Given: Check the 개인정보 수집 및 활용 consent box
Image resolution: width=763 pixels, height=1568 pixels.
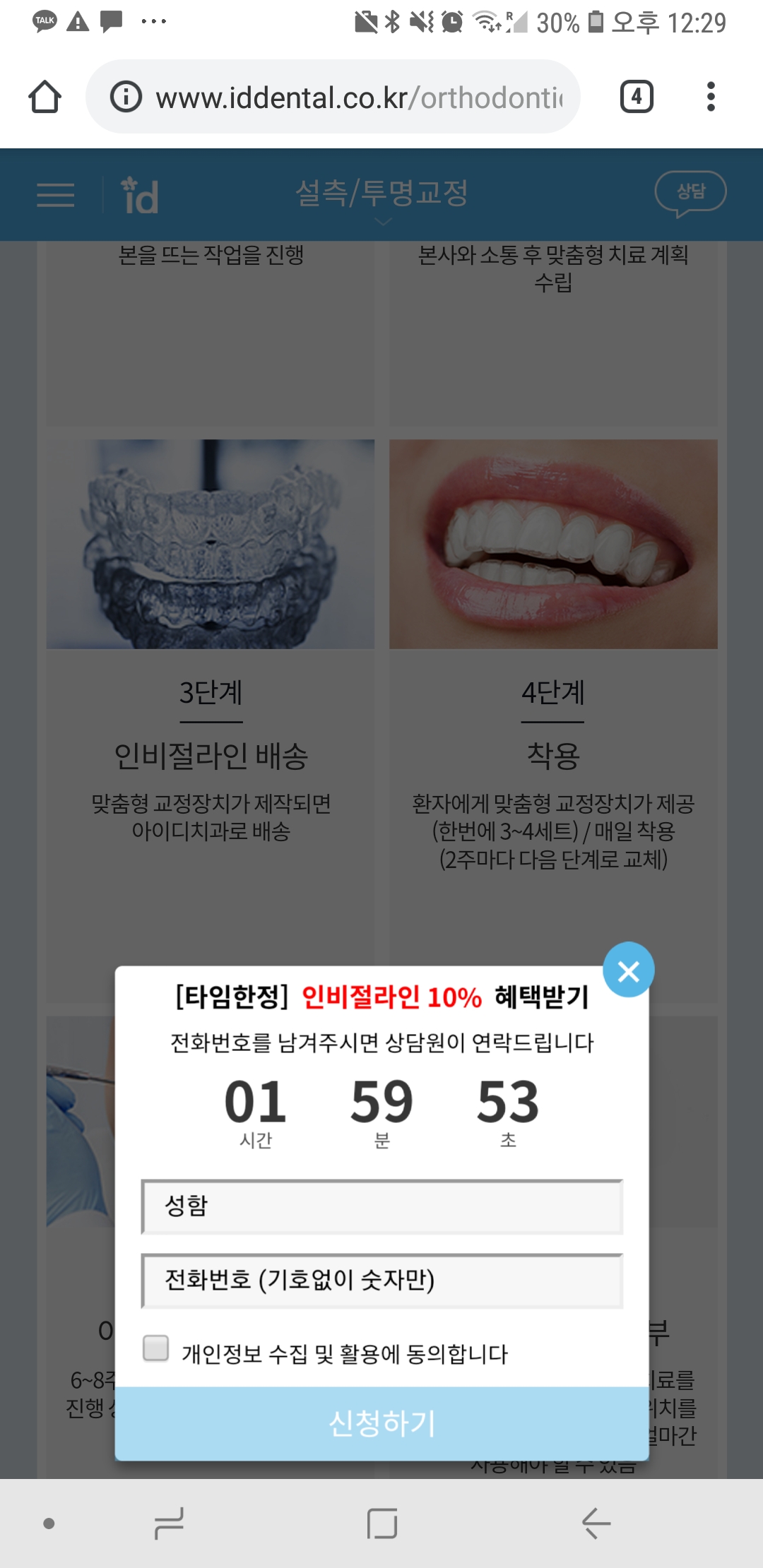Looking at the screenshot, I should (155, 1348).
